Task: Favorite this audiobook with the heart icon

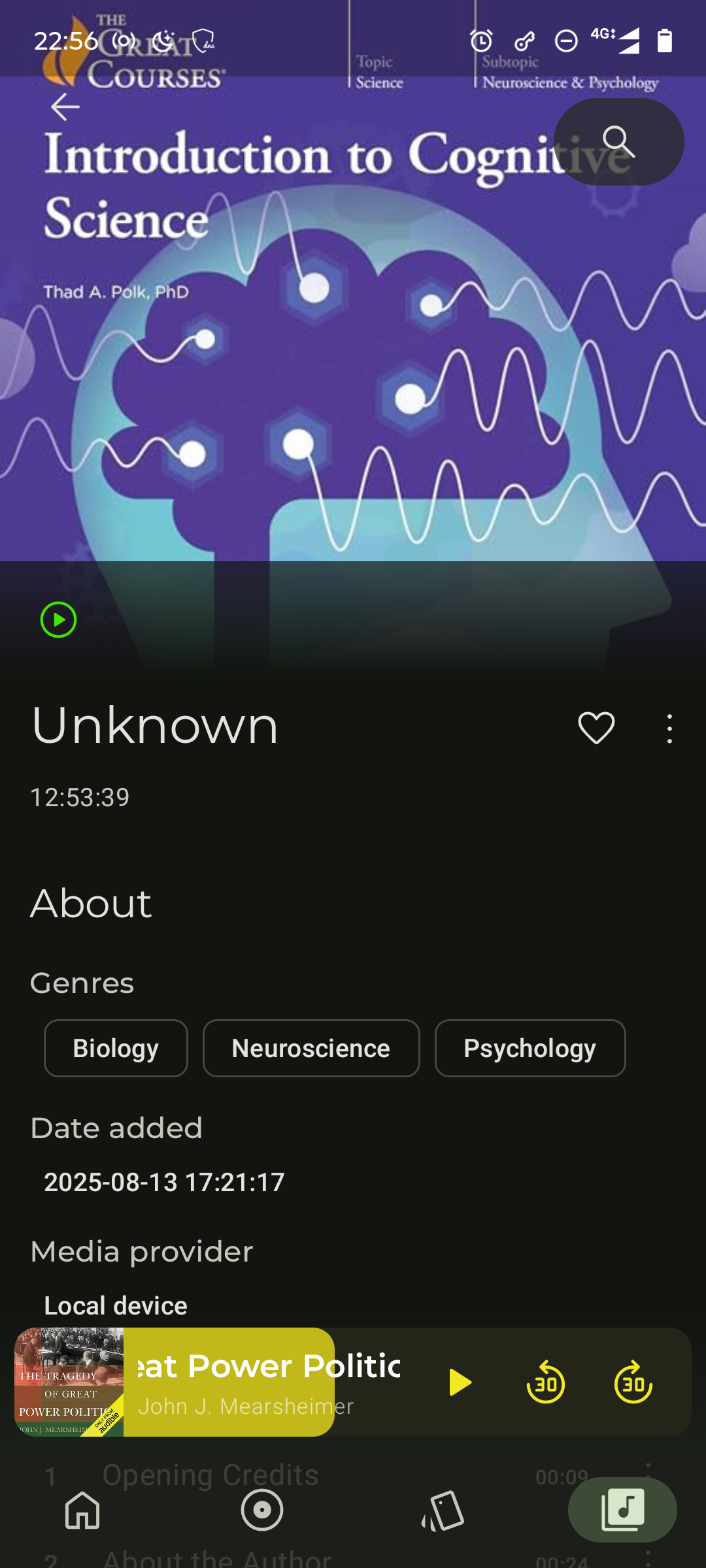Action: (596, 728)
